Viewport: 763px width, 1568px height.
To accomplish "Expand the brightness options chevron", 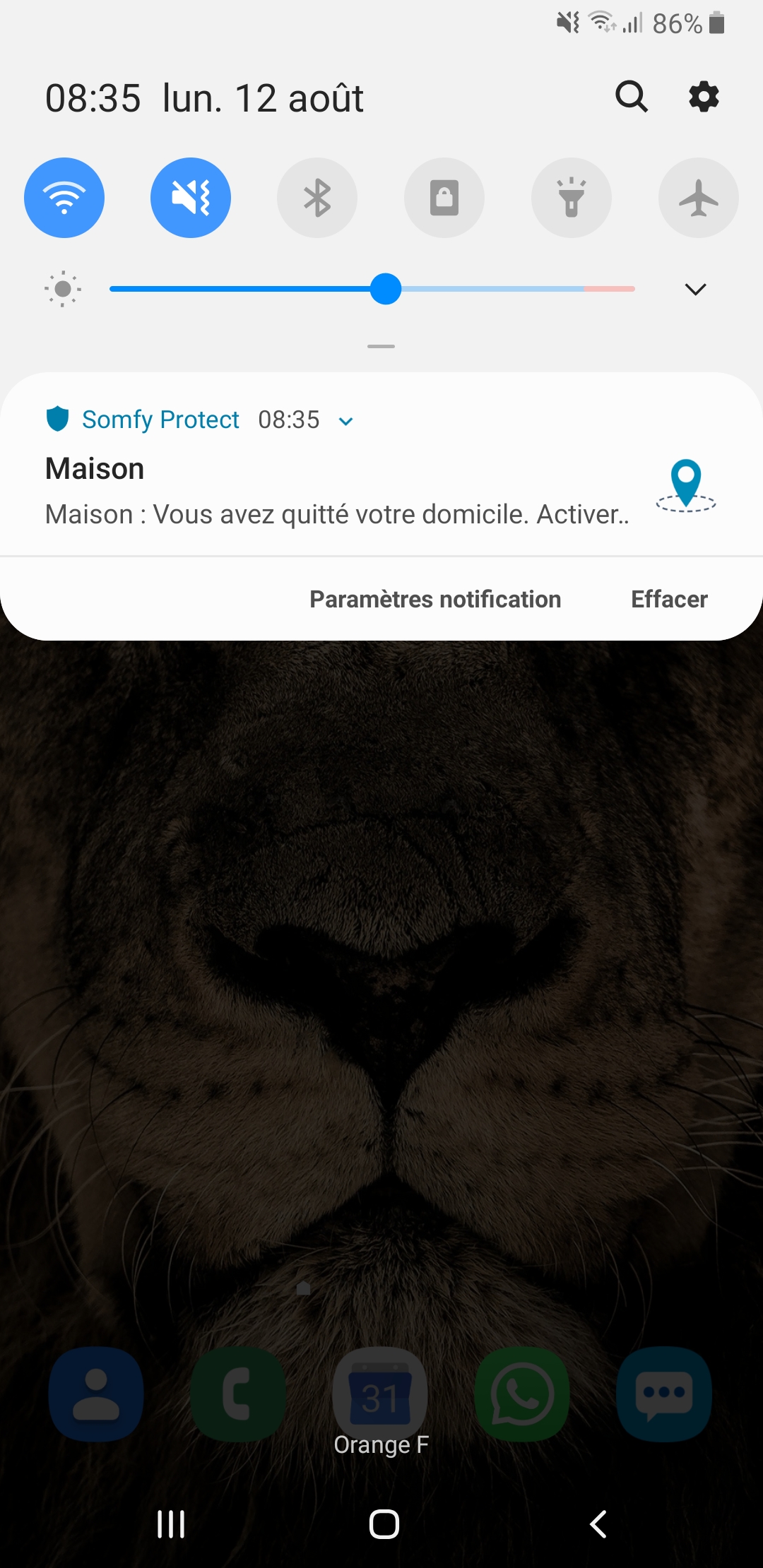I will 695,289.
